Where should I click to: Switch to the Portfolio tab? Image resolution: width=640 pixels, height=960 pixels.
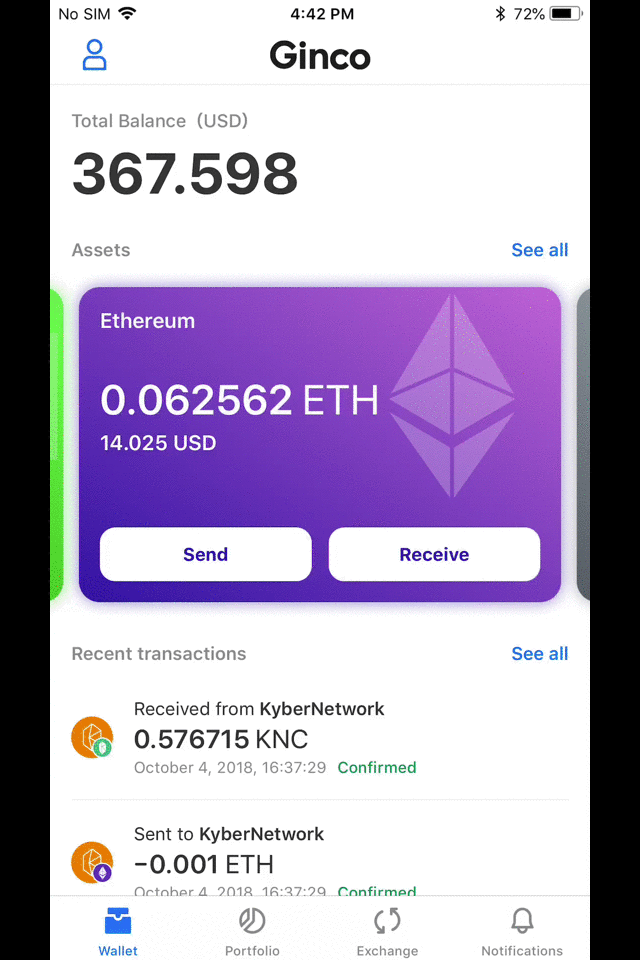point(252,932)
